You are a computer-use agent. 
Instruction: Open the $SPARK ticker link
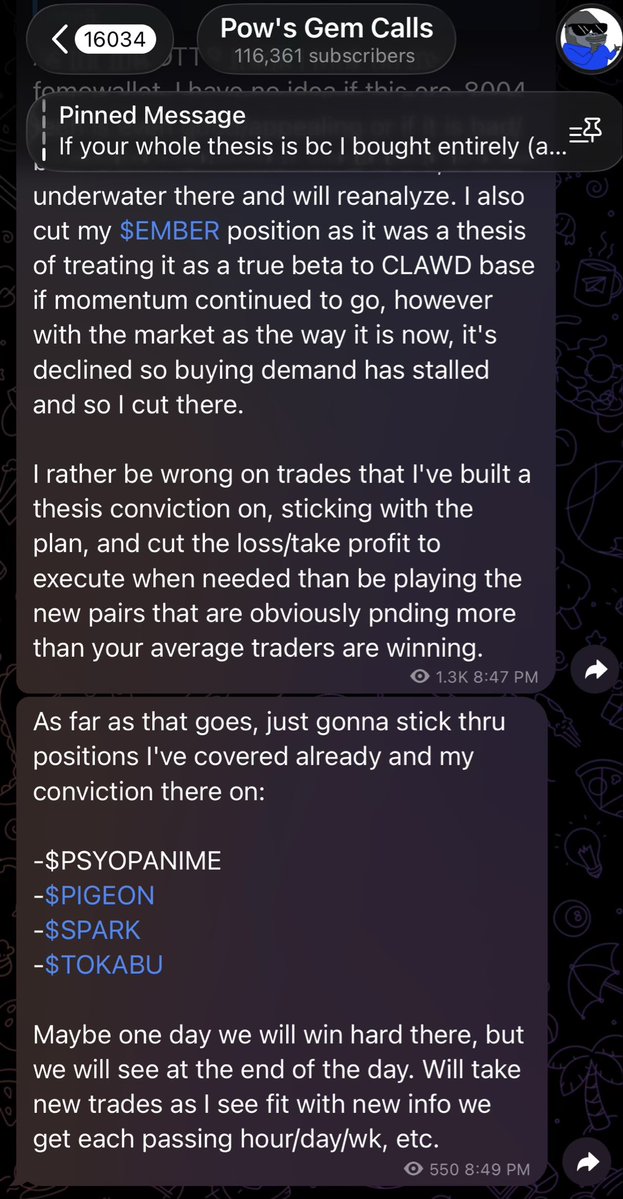(x=92, y=930)
